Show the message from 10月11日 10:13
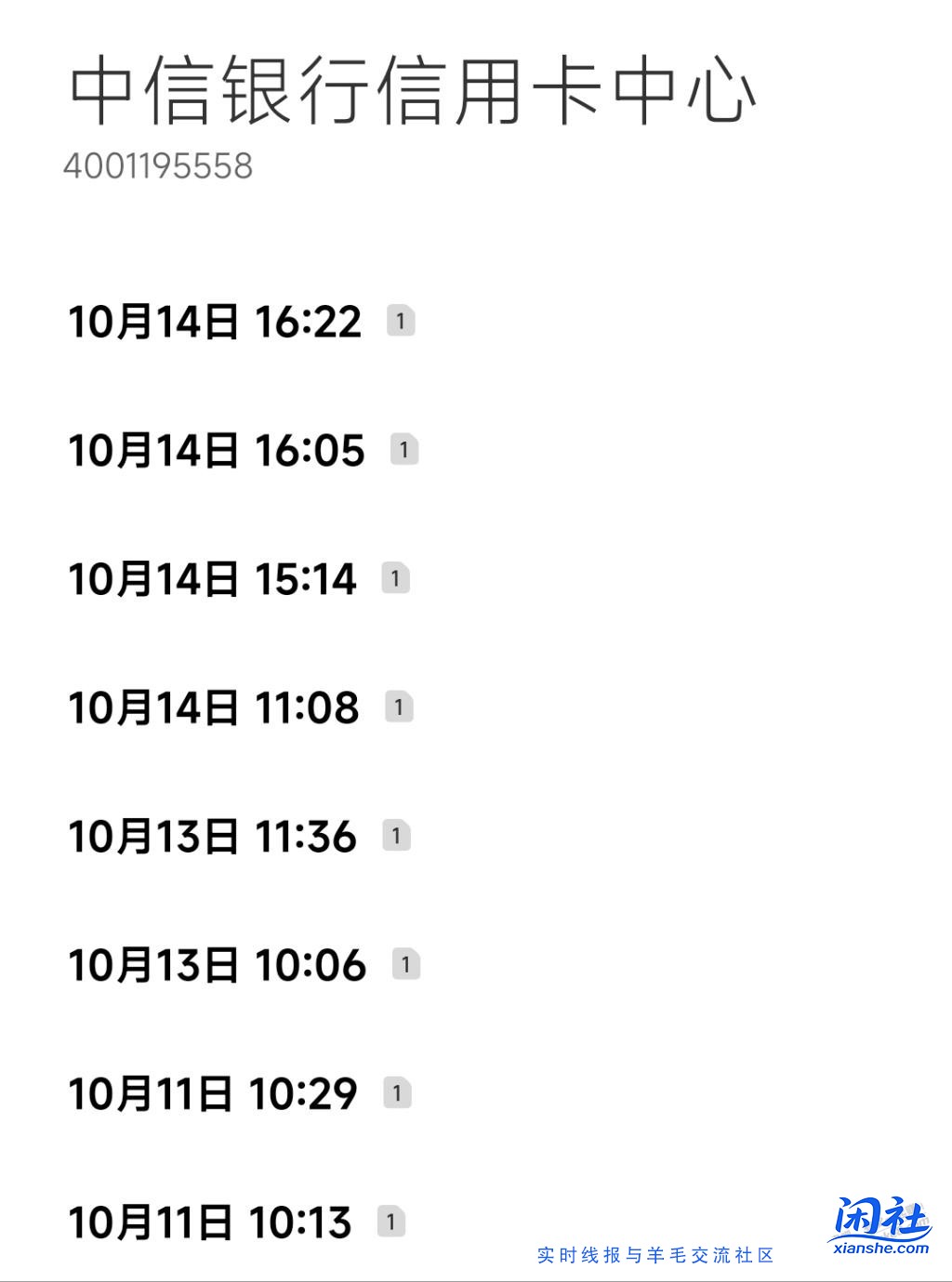The image size is (952, 1282). coord(210,1223)
